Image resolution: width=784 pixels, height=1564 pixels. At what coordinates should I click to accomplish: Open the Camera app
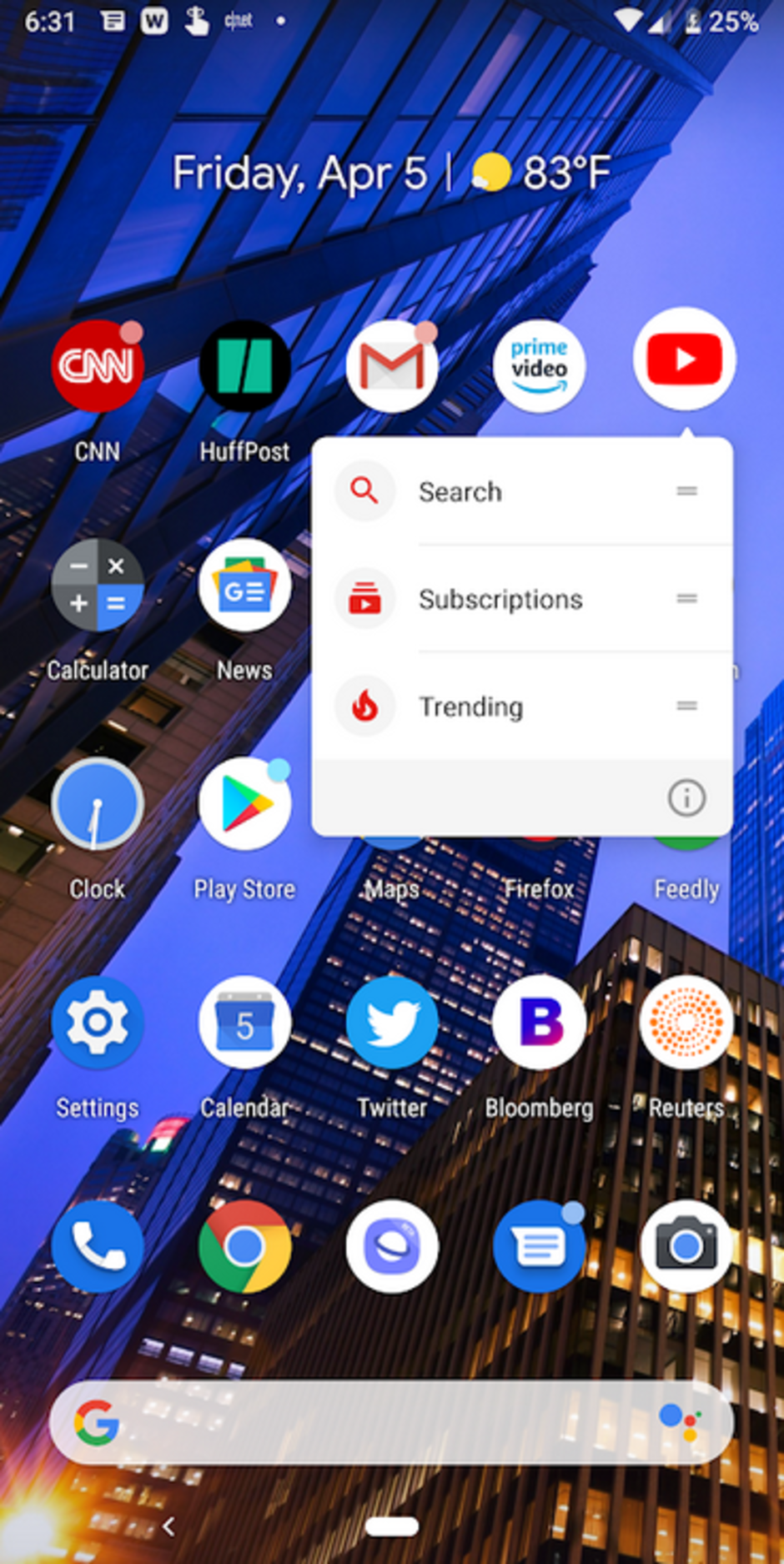[686, 1246]
